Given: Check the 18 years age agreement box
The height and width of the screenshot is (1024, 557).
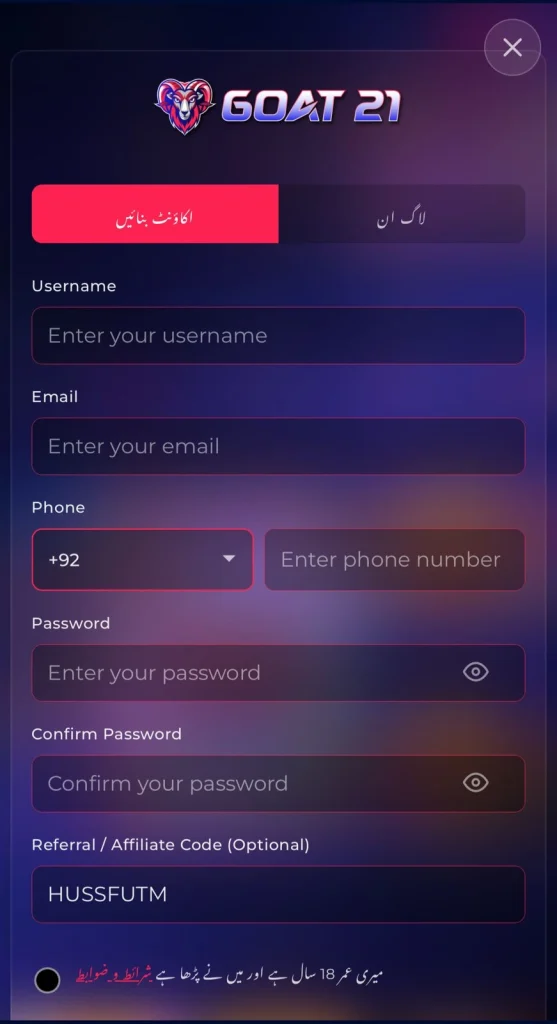Looking at the screenshot, I should click(47, 980).
